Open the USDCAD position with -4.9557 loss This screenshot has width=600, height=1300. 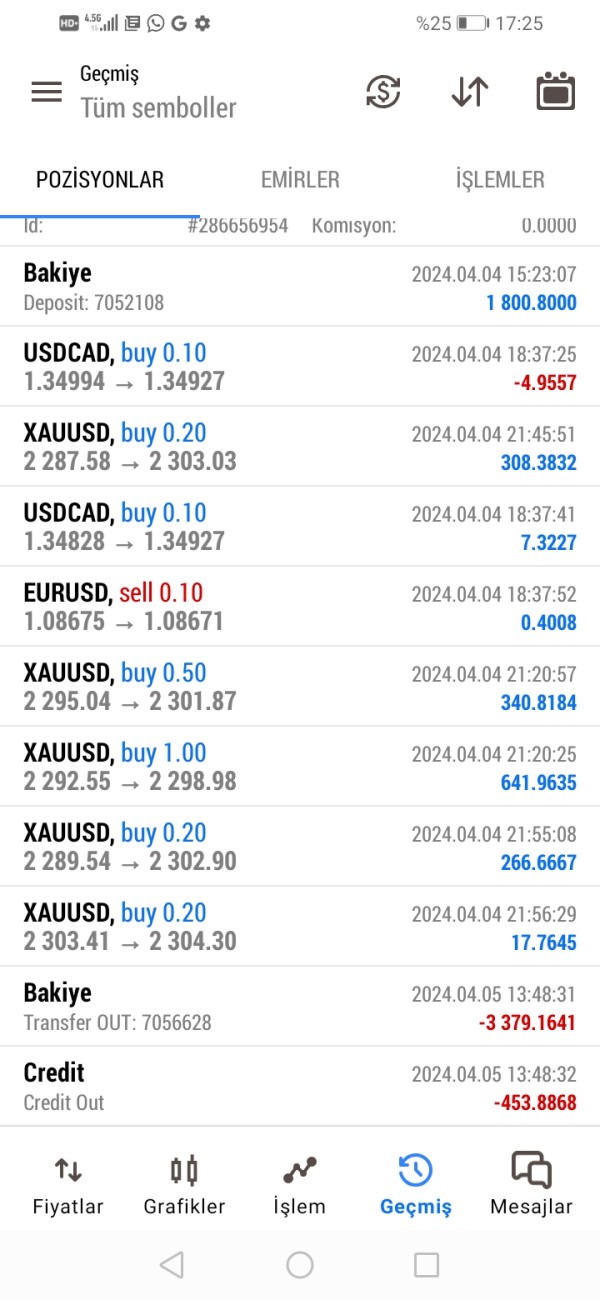pos(300,367)
